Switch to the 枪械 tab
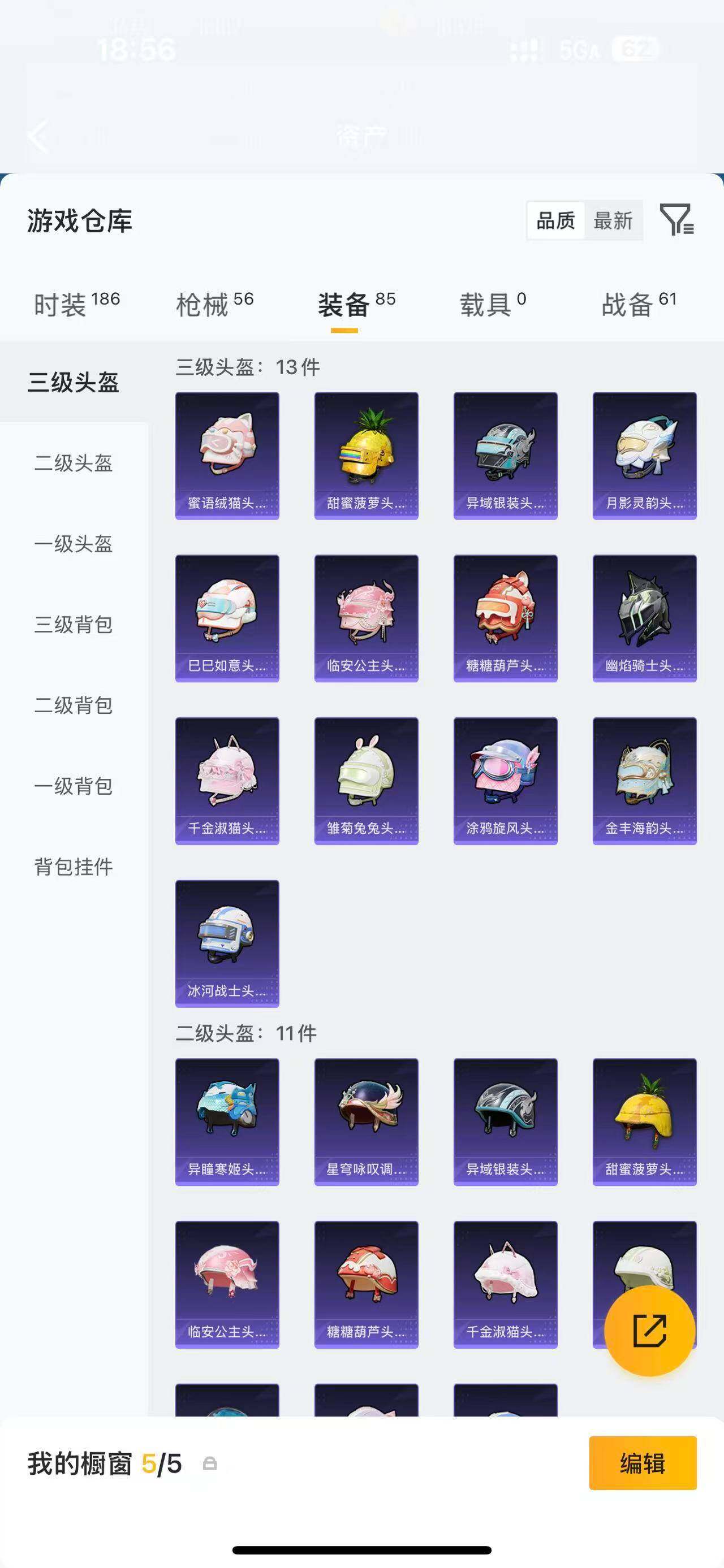 tap(214, 304)
